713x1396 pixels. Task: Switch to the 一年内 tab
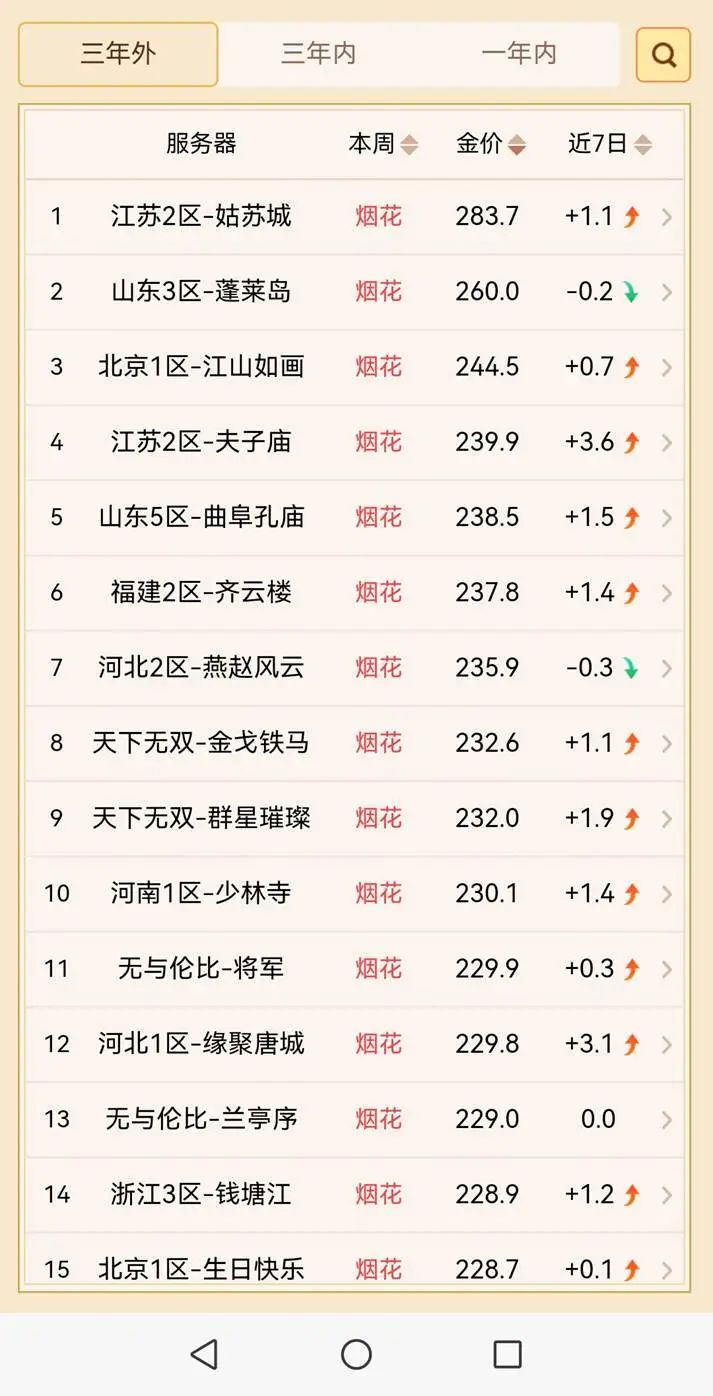pos(519,54)
